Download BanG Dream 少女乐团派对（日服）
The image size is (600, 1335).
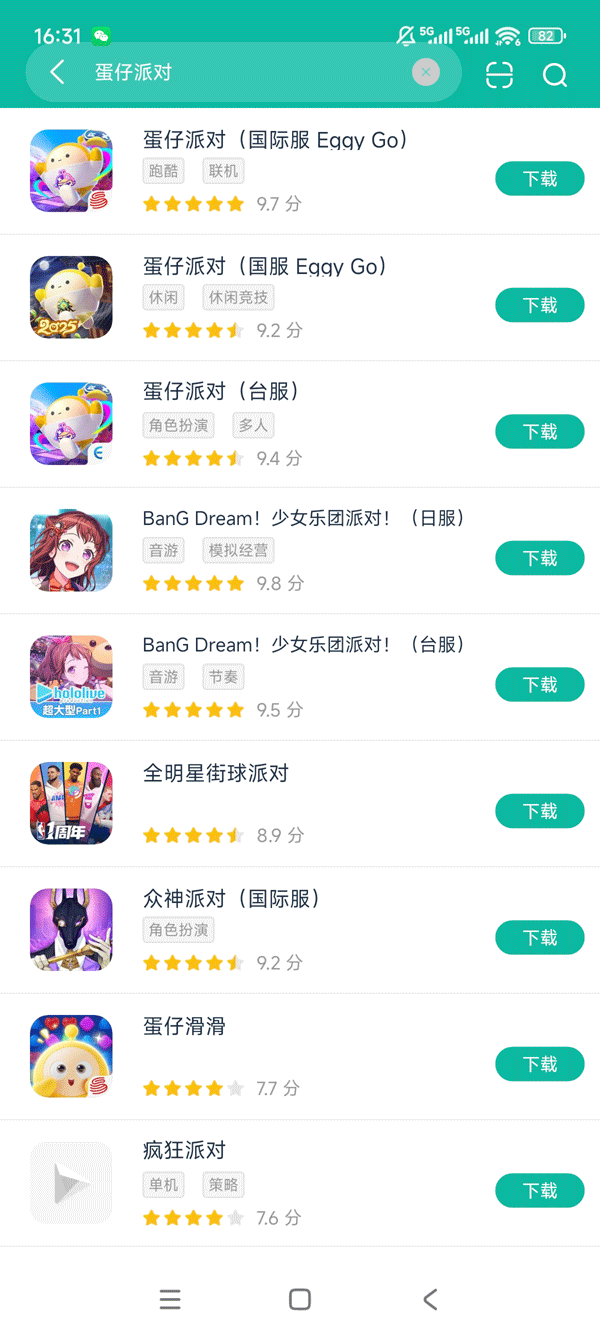click(539, 558)
